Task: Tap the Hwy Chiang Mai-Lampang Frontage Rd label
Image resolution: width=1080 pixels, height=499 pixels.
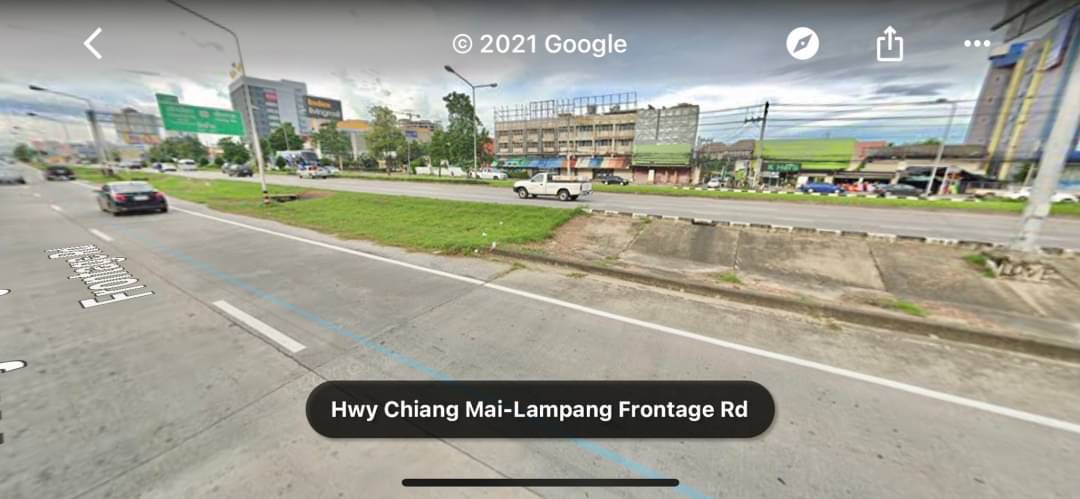Action: (540, 409)
